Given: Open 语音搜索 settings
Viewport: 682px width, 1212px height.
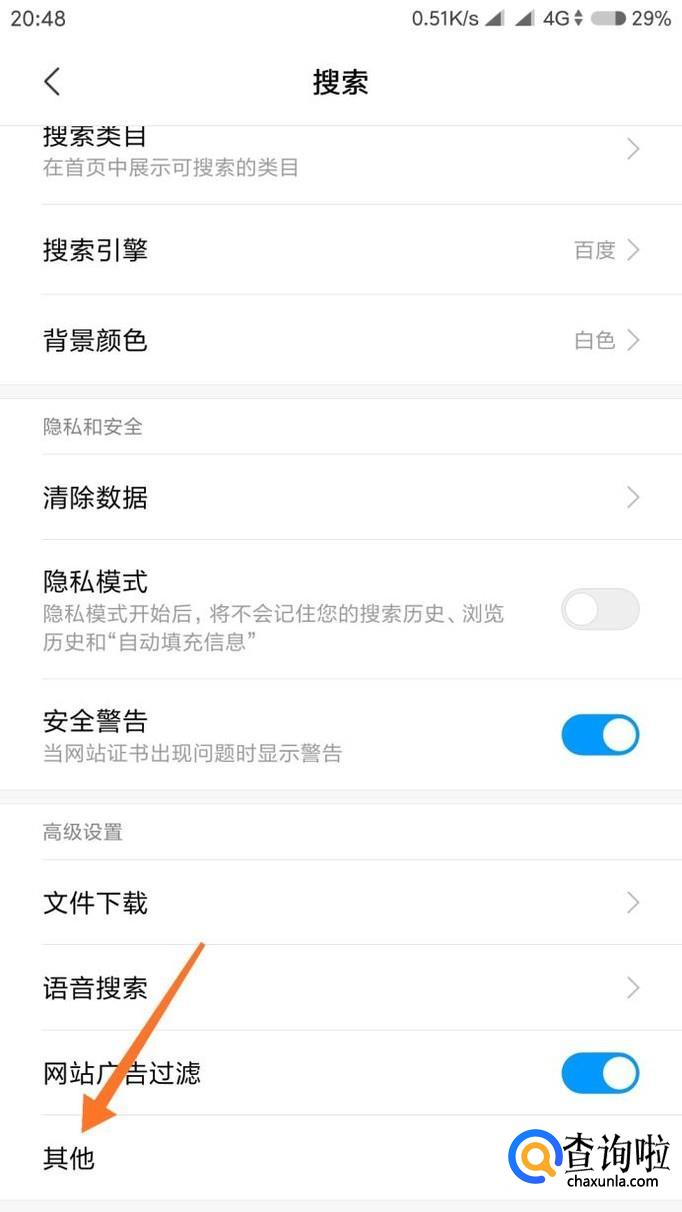Looking at the screenshot, I should click(340, 988).
